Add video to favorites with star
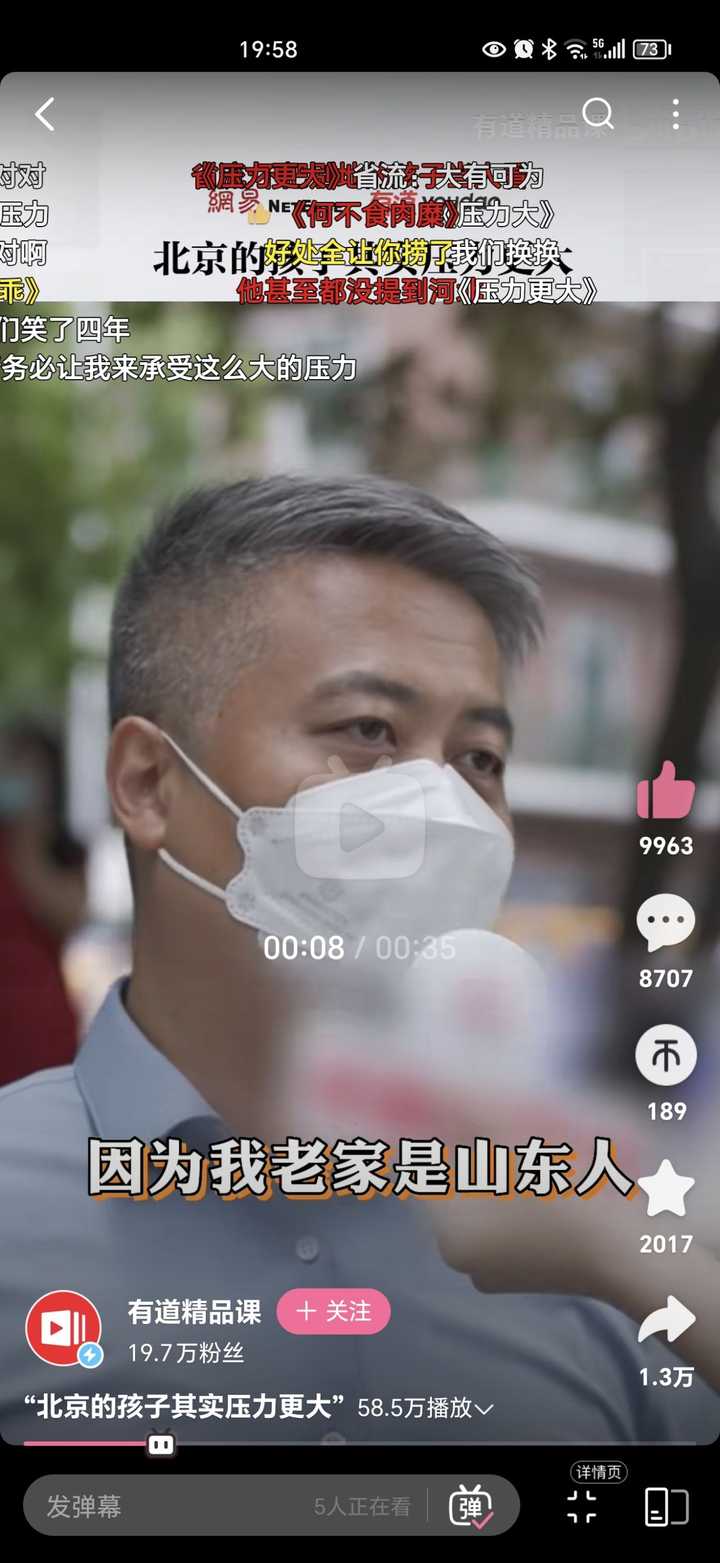The image size is (720, 1563). 666,1188
